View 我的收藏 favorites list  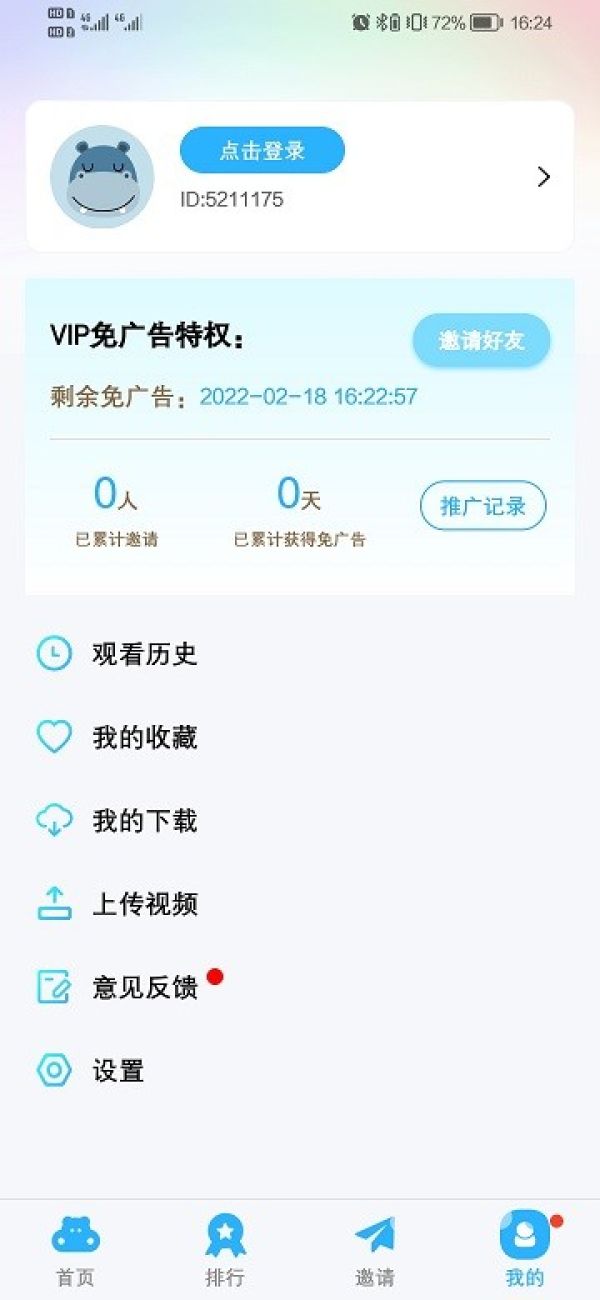pyautogui.click(x=144, y=738)
